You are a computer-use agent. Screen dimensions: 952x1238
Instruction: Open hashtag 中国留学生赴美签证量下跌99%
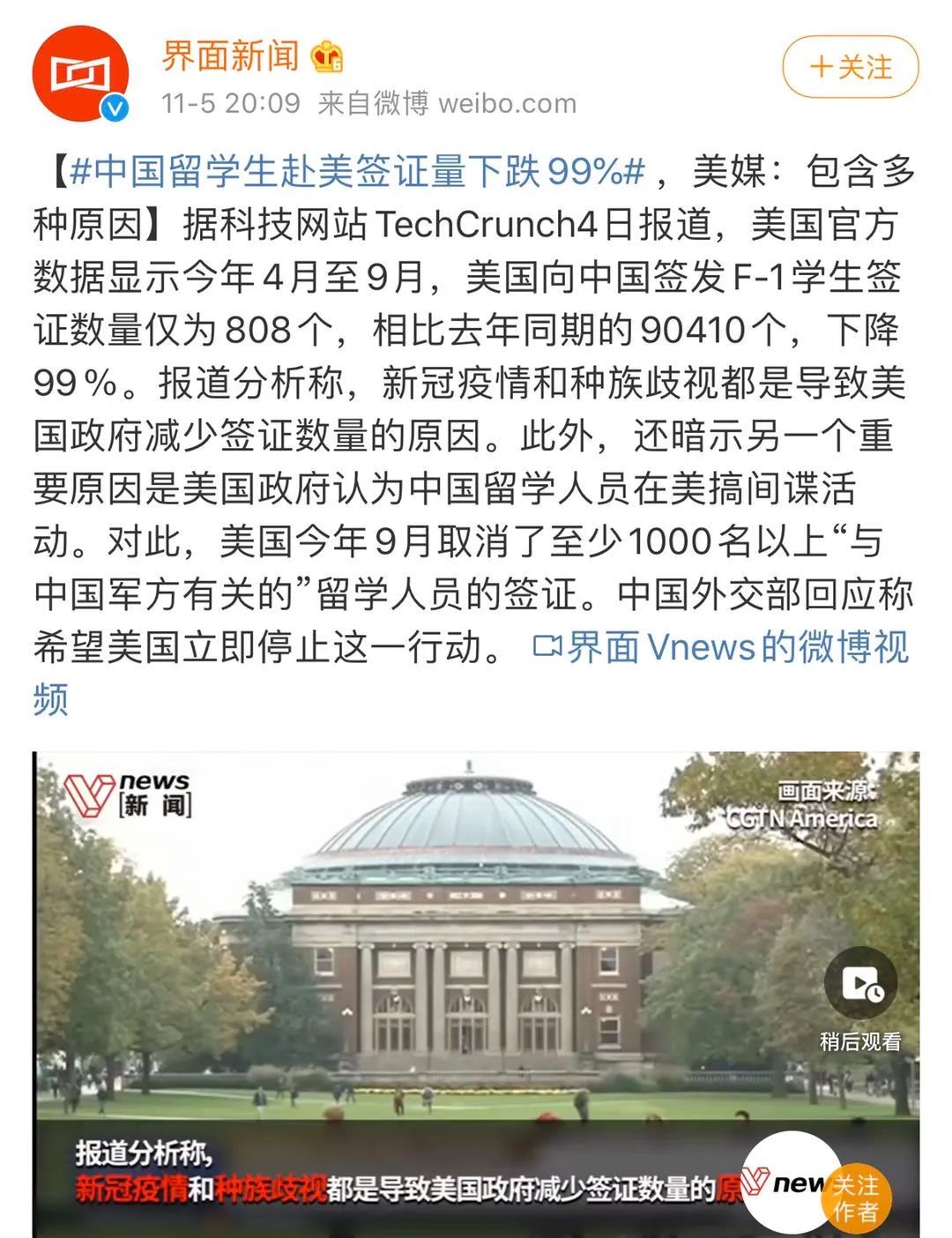click(358, 171)
